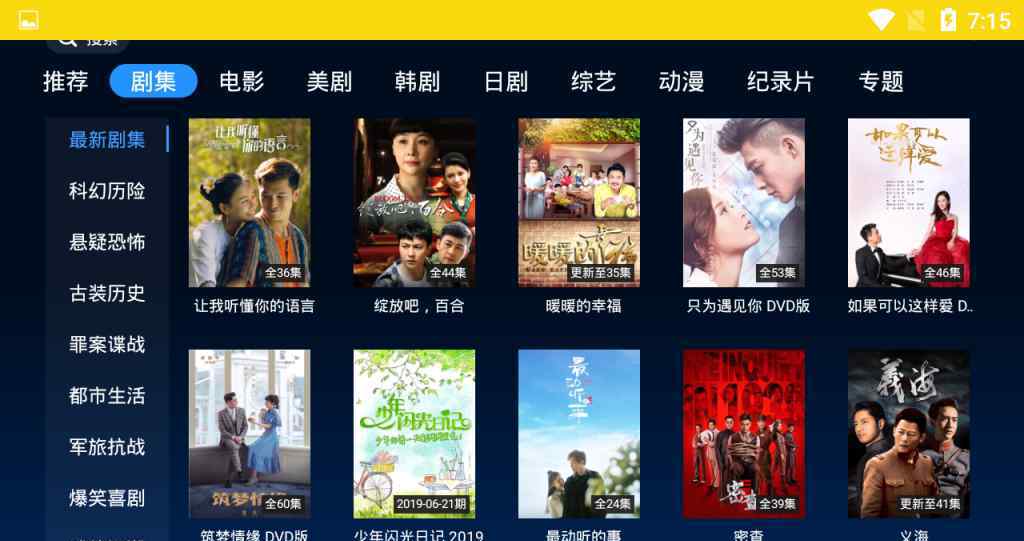The image size is (1024, 541).
Task: Choose the 悬疑恐怖 category
Action: click(107, 242)
